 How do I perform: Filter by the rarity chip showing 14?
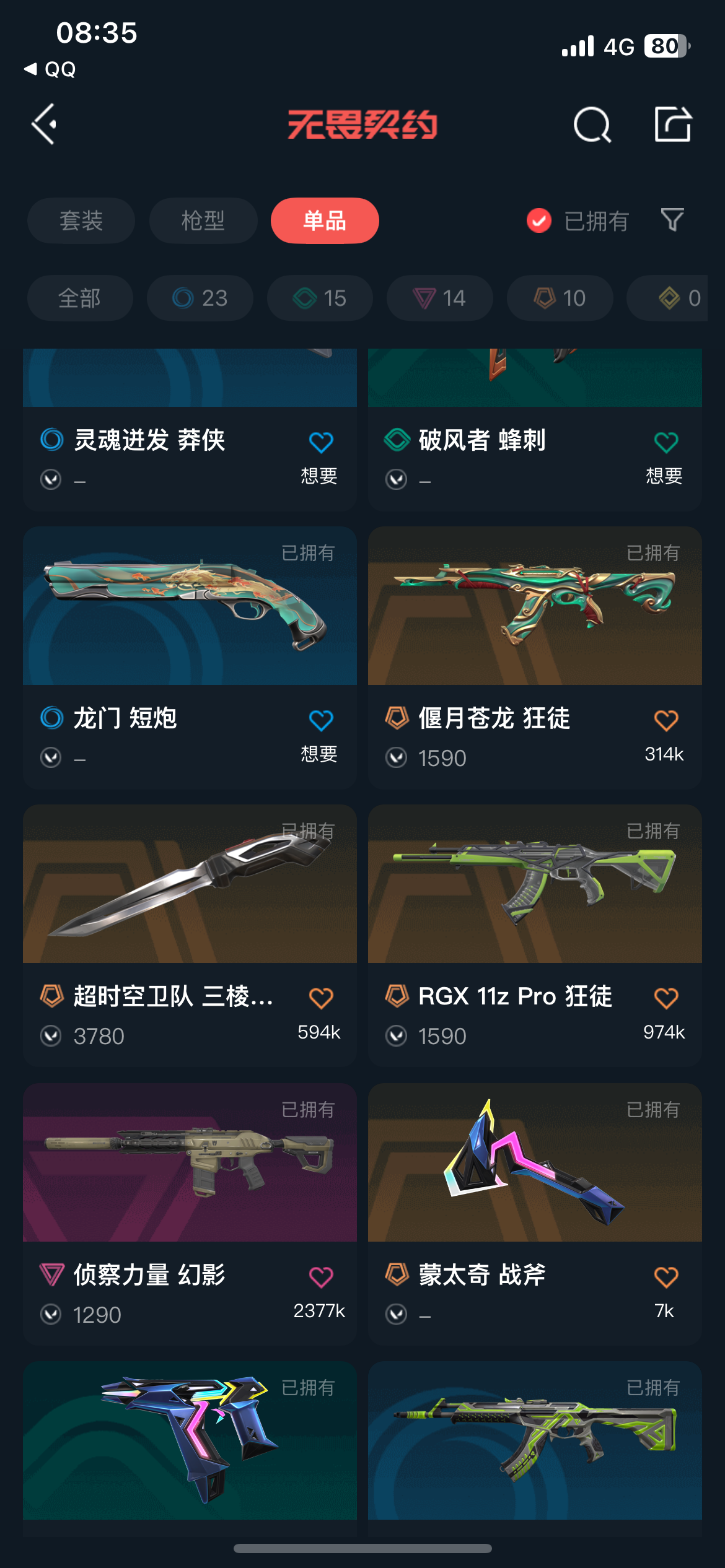pyautogui.click(x=440, y=298)
